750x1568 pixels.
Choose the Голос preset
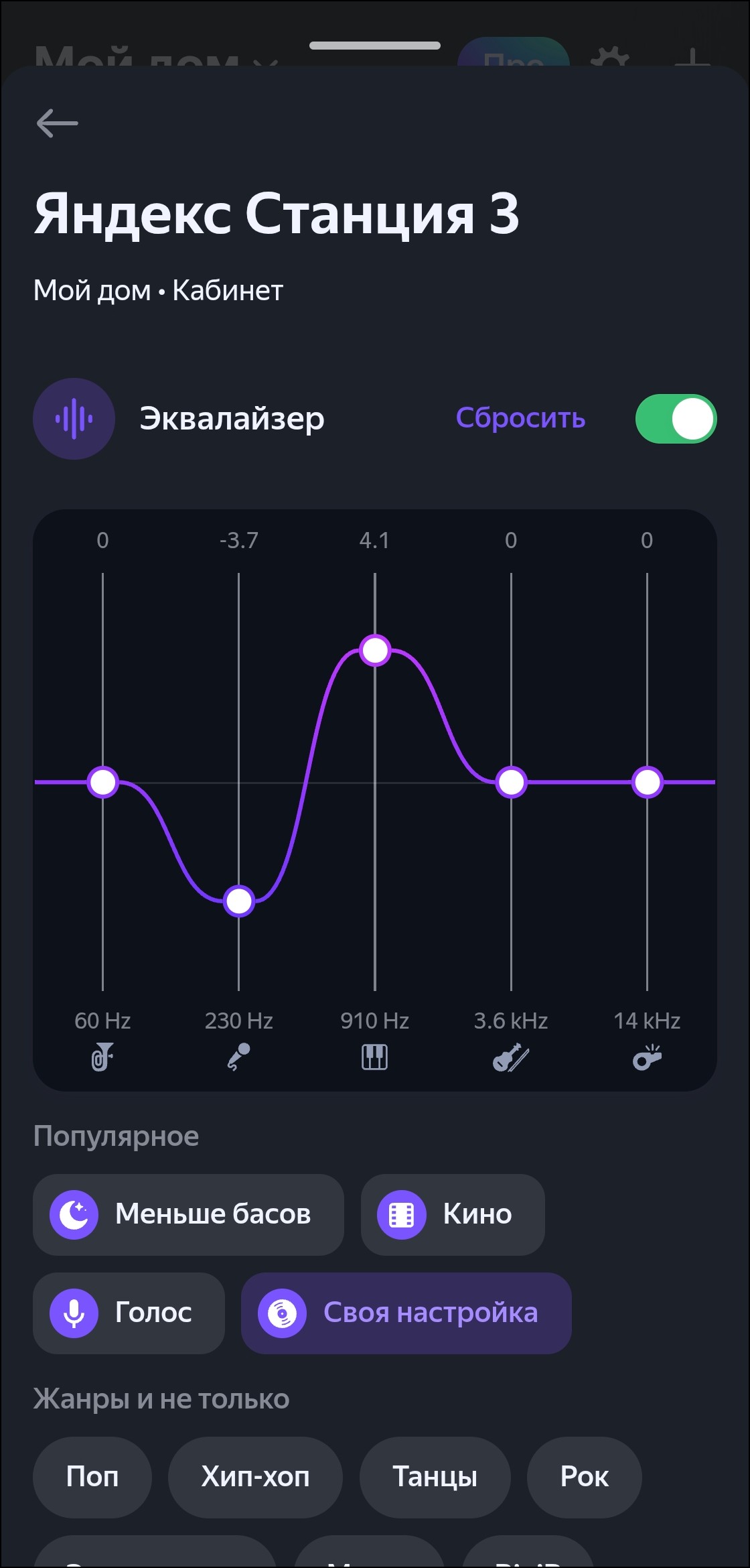(129, 1313)
